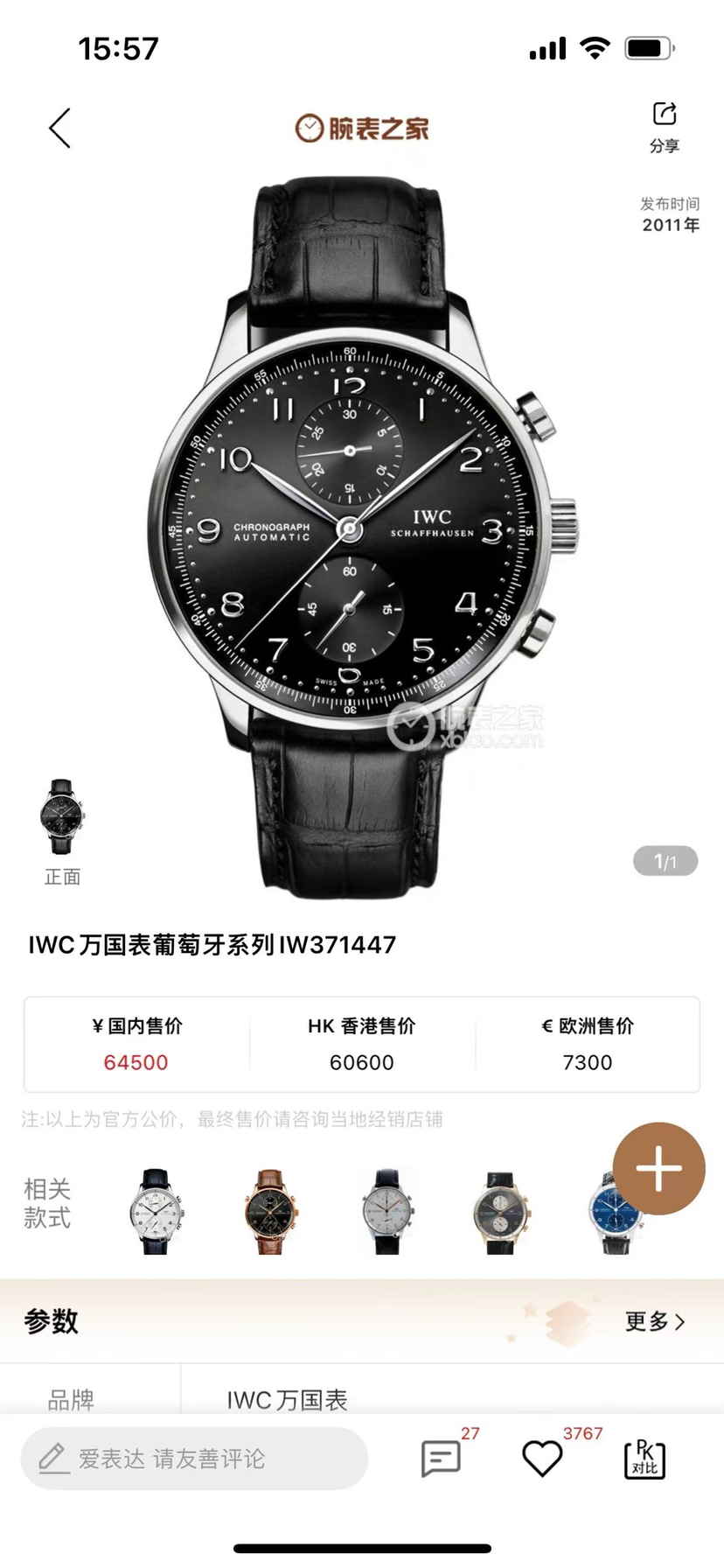Viewport: 724px width, 1568px height.
Task: View the 27 comments
Action: [x=441, y=1459]
